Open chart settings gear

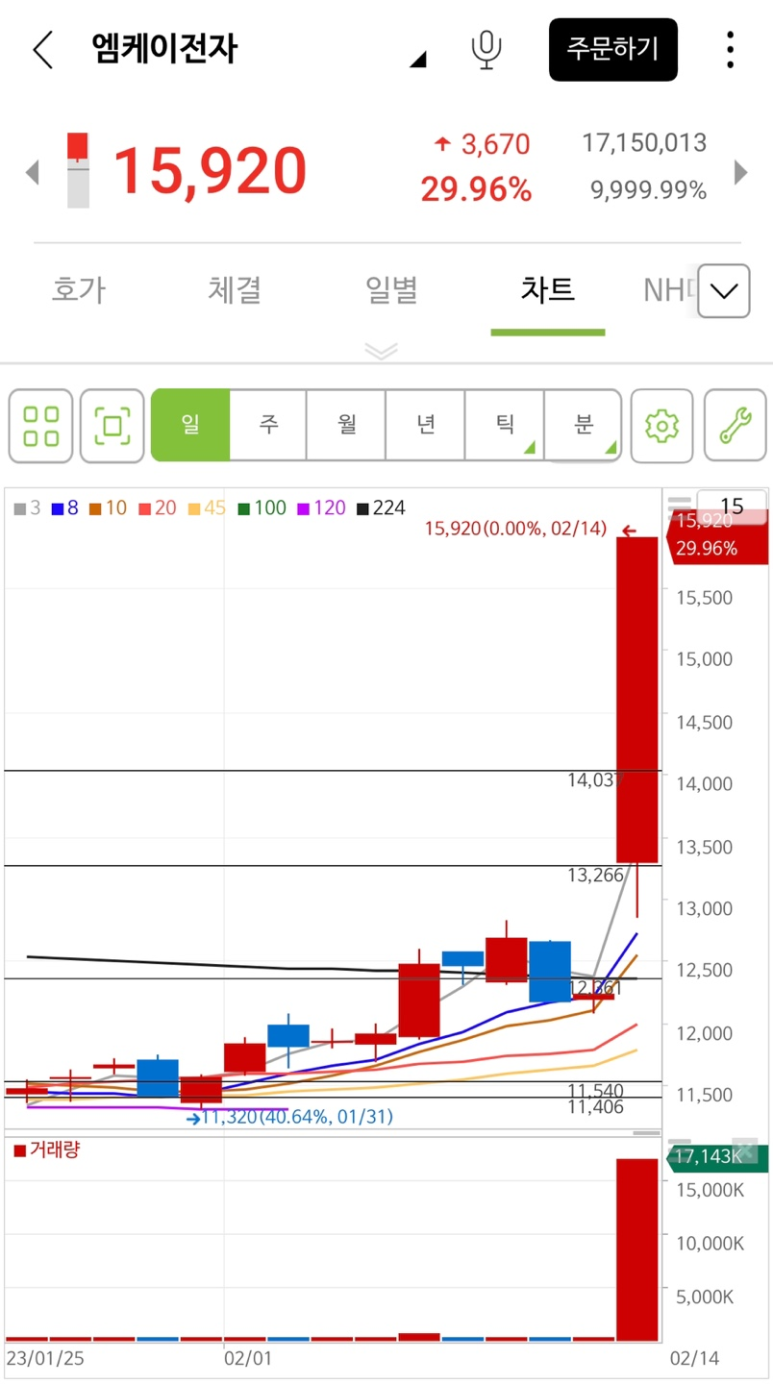click(x=662, y=426)
